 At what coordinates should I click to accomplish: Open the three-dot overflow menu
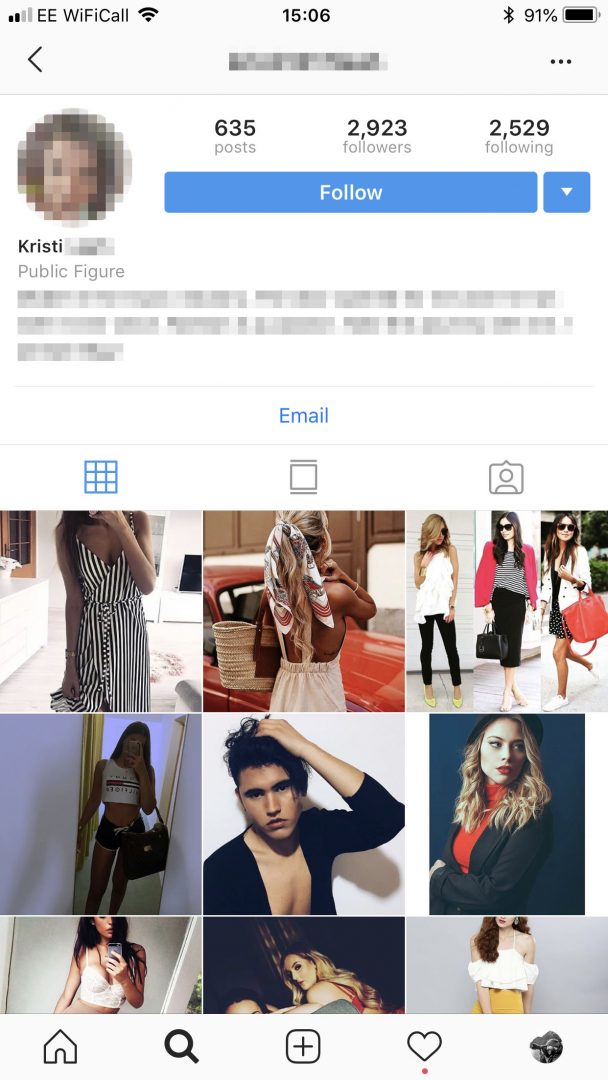point(560,61)
